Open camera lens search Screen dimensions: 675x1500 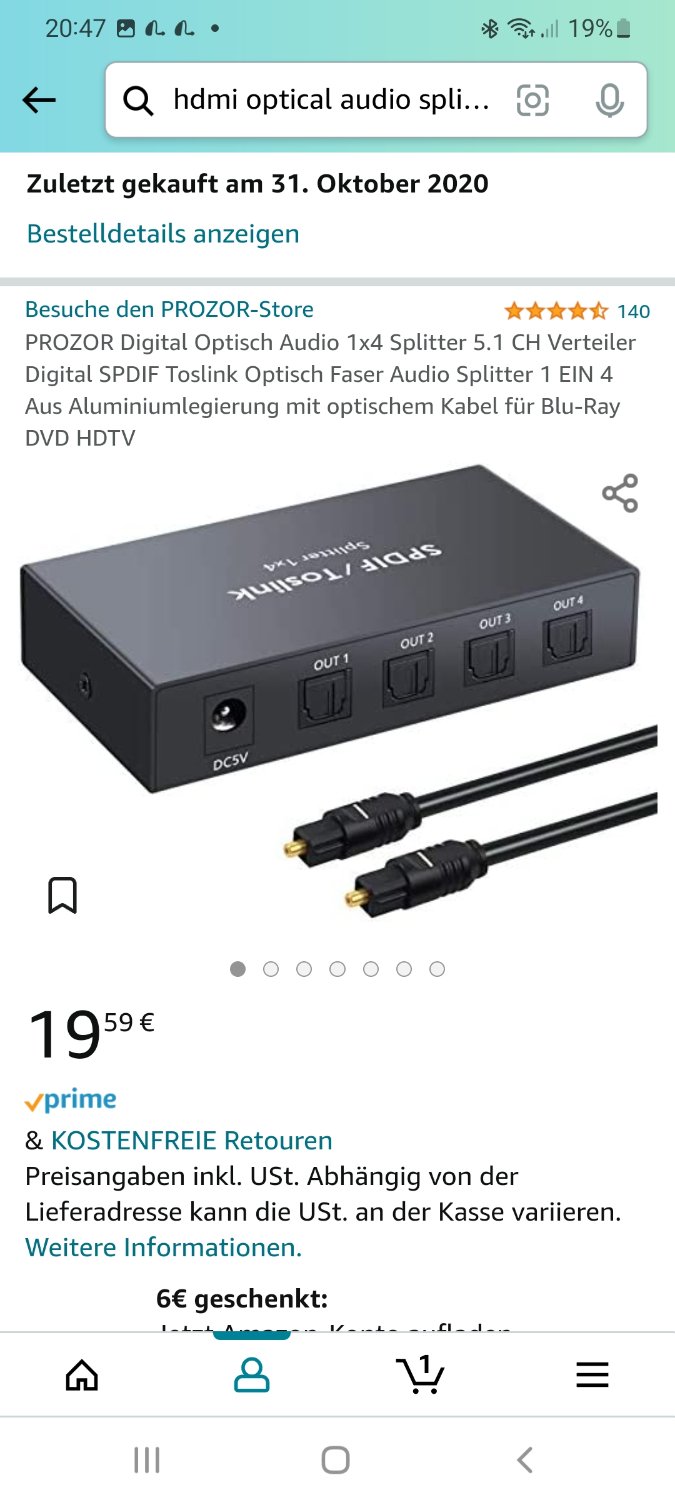click(x=533, y=100)
